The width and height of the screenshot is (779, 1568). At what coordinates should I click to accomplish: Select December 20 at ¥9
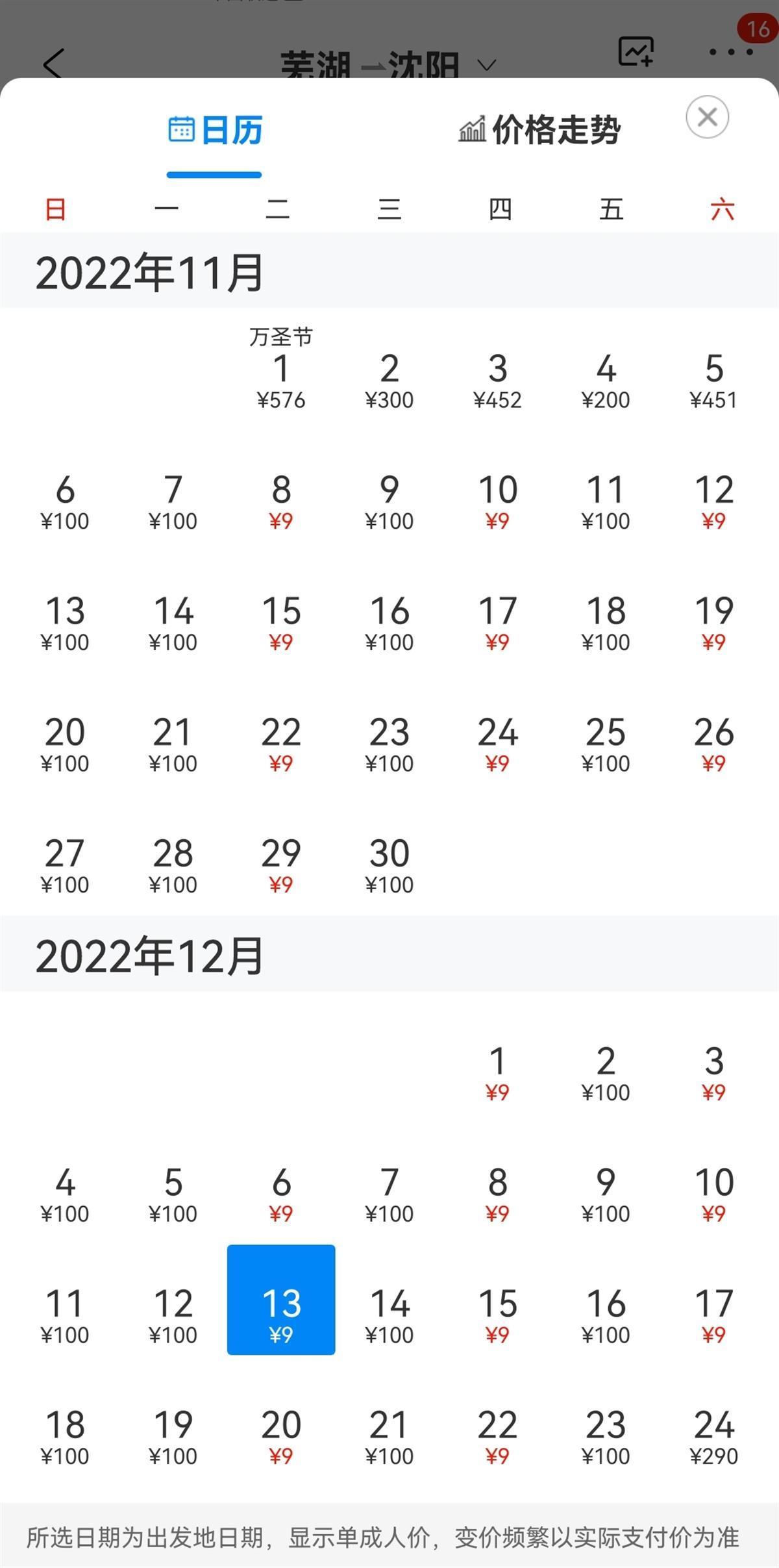281,1437
